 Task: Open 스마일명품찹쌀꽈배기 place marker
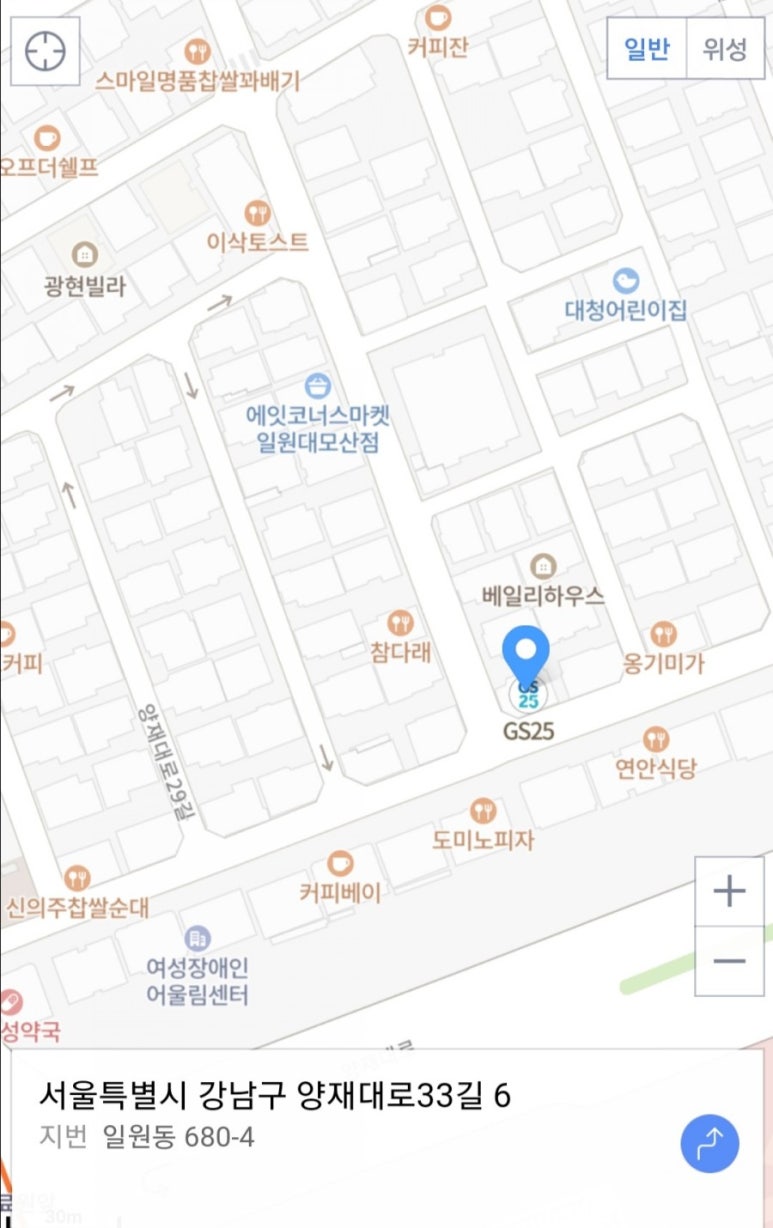coord(198,52)
